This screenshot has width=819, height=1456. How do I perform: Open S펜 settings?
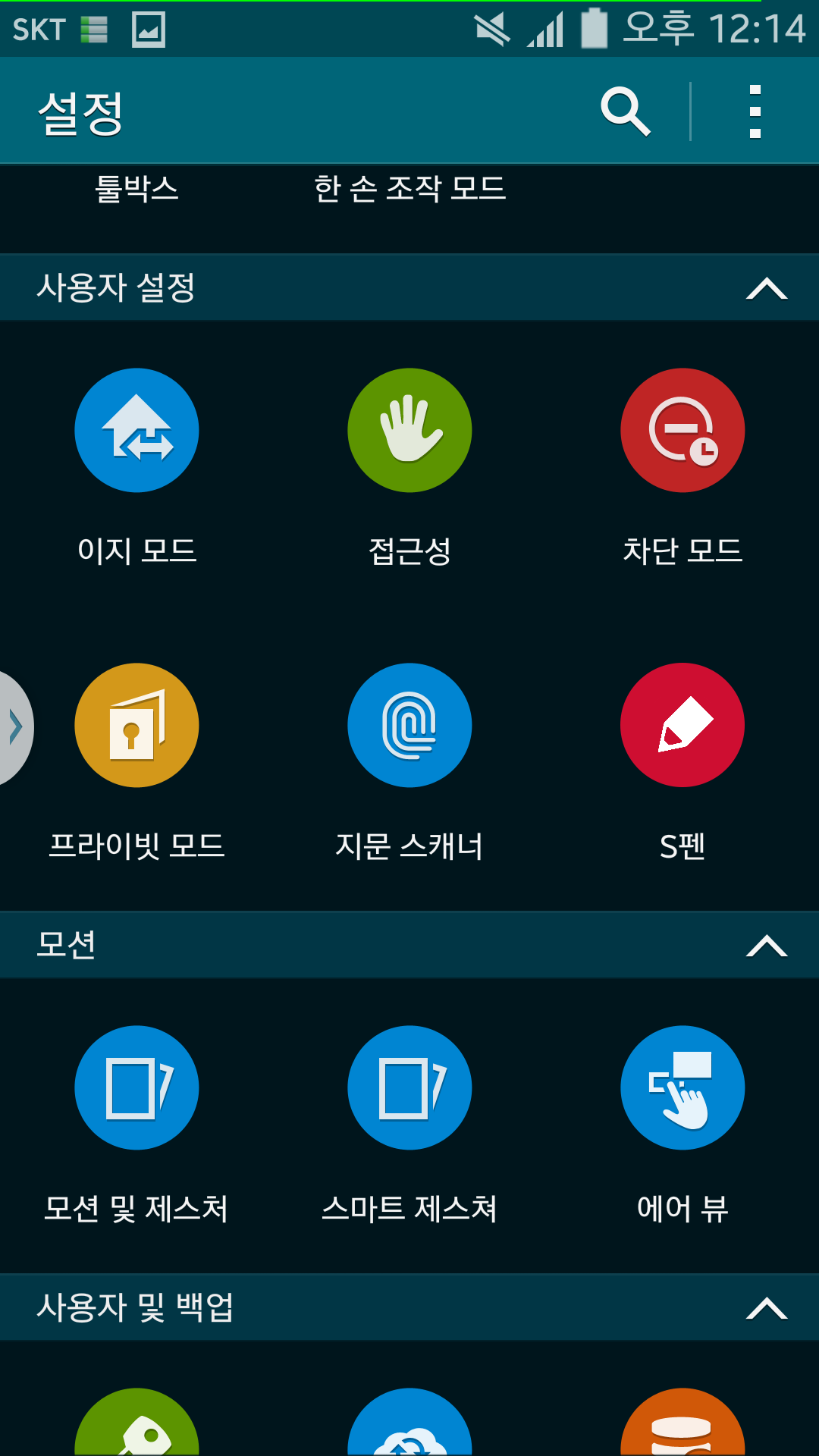682,726
